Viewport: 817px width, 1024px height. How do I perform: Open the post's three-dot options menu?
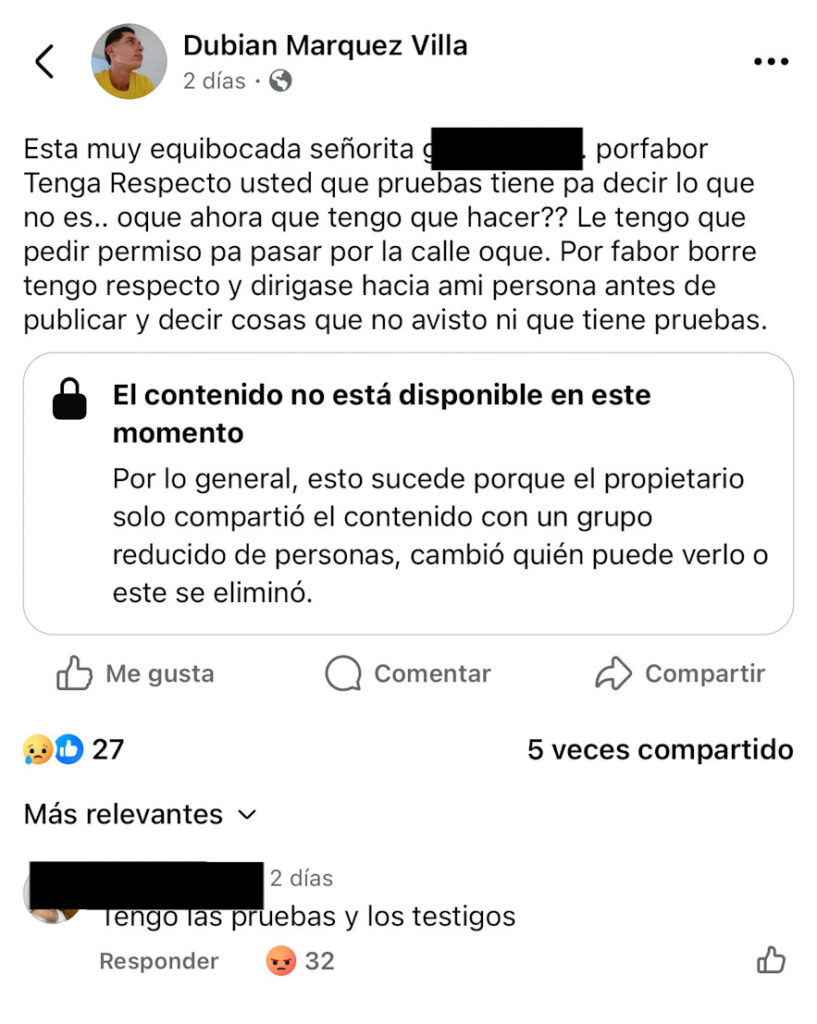(x=770, y=62)
